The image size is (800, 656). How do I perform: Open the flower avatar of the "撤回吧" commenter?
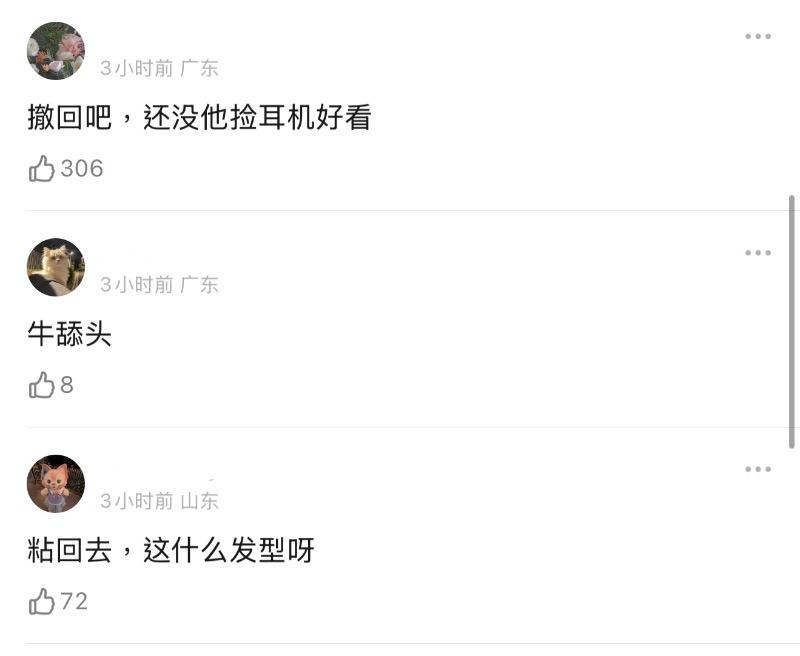tap(56, 51)
